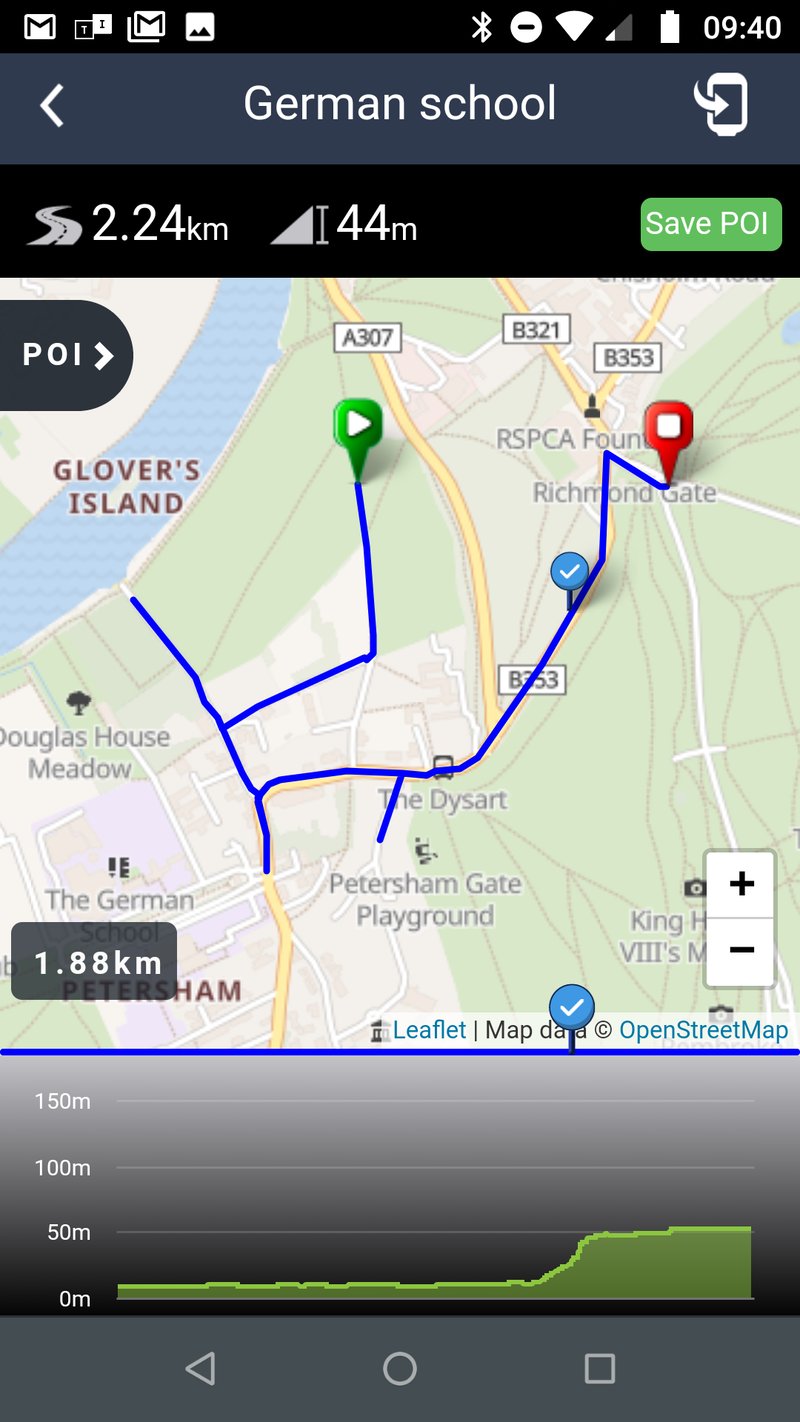Screen dimensions: 800x1422
Task: Send the route to the device
Action: coord(721,104)
